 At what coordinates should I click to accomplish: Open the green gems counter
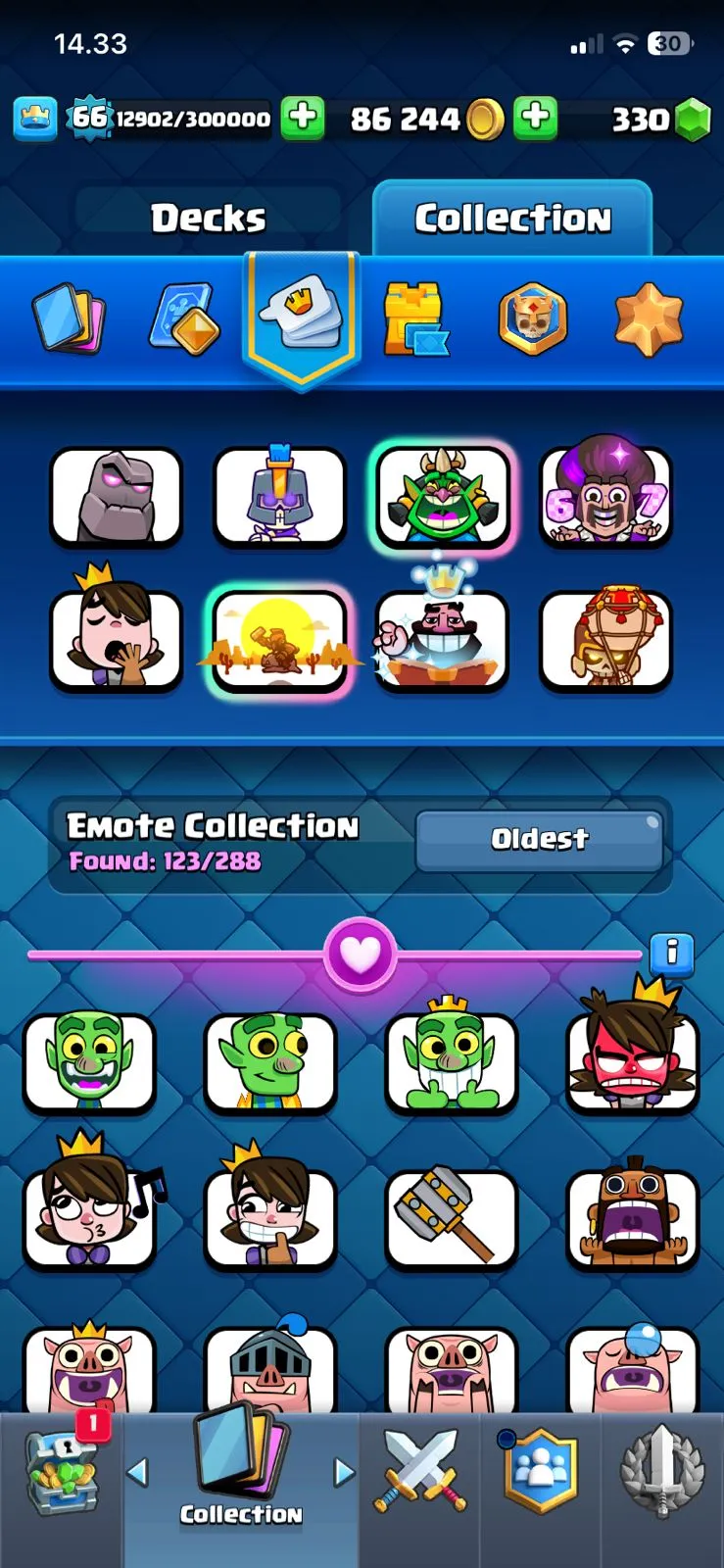pos(658,120)
